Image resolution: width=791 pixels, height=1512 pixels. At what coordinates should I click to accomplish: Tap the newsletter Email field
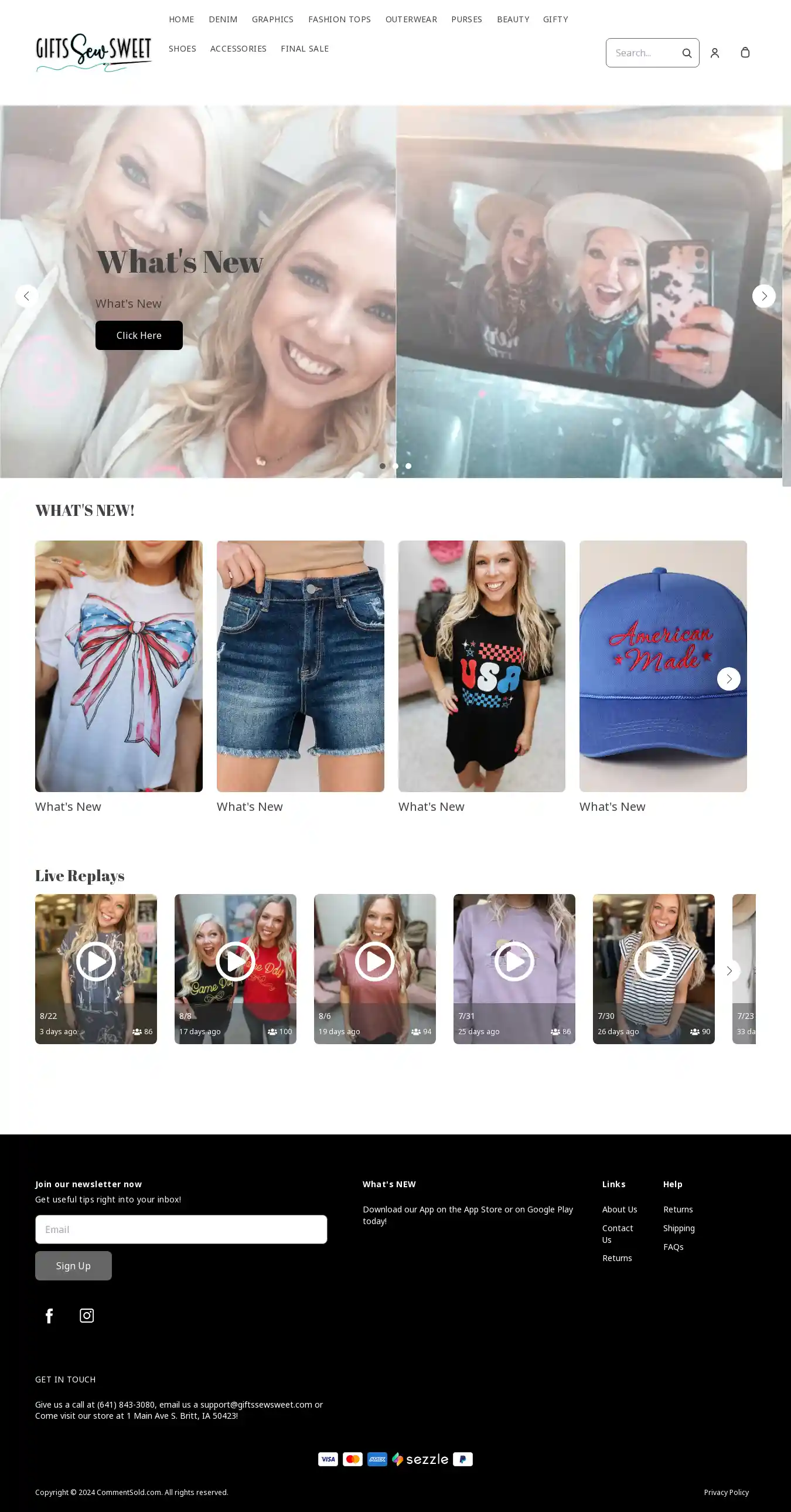[x=180, y=1229]
